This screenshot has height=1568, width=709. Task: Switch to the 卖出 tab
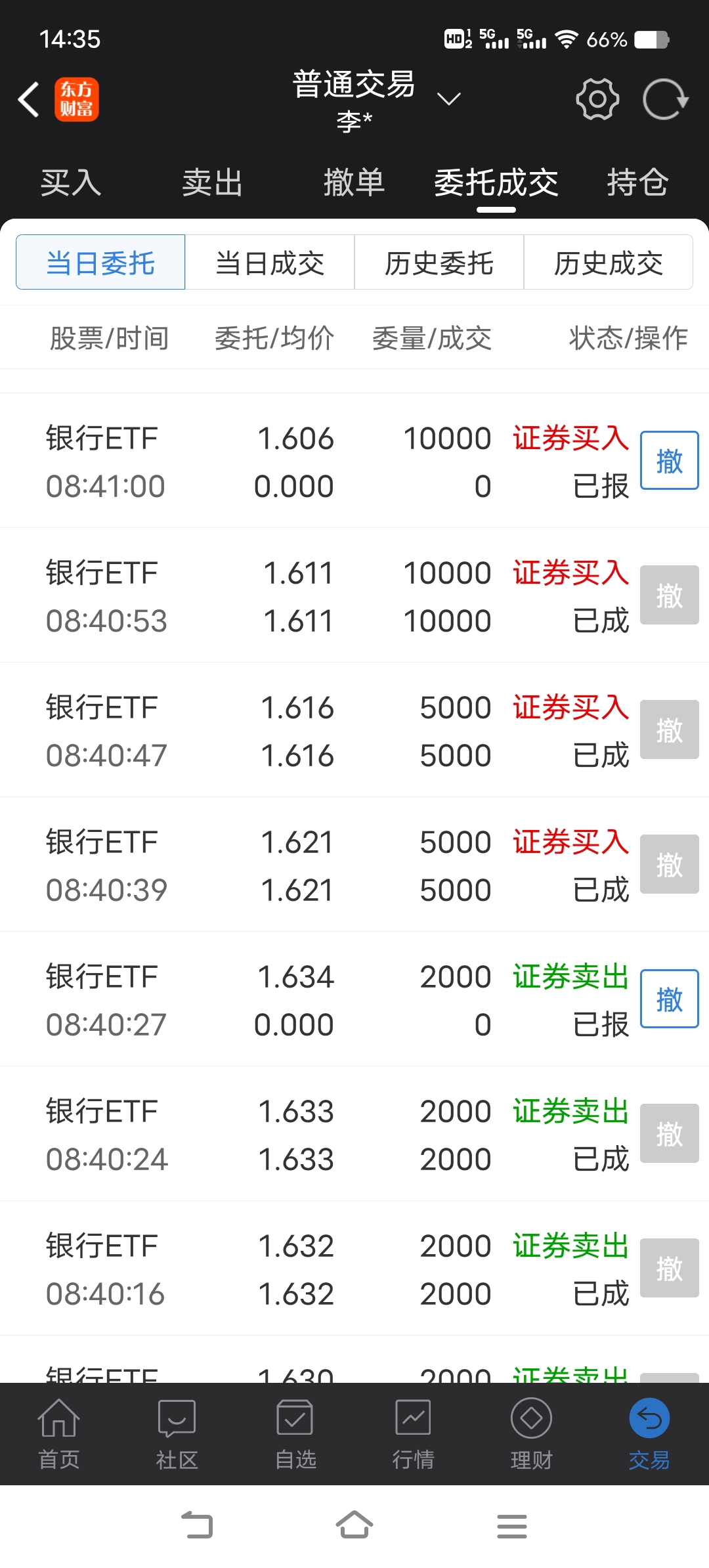(x=213, y=183)
